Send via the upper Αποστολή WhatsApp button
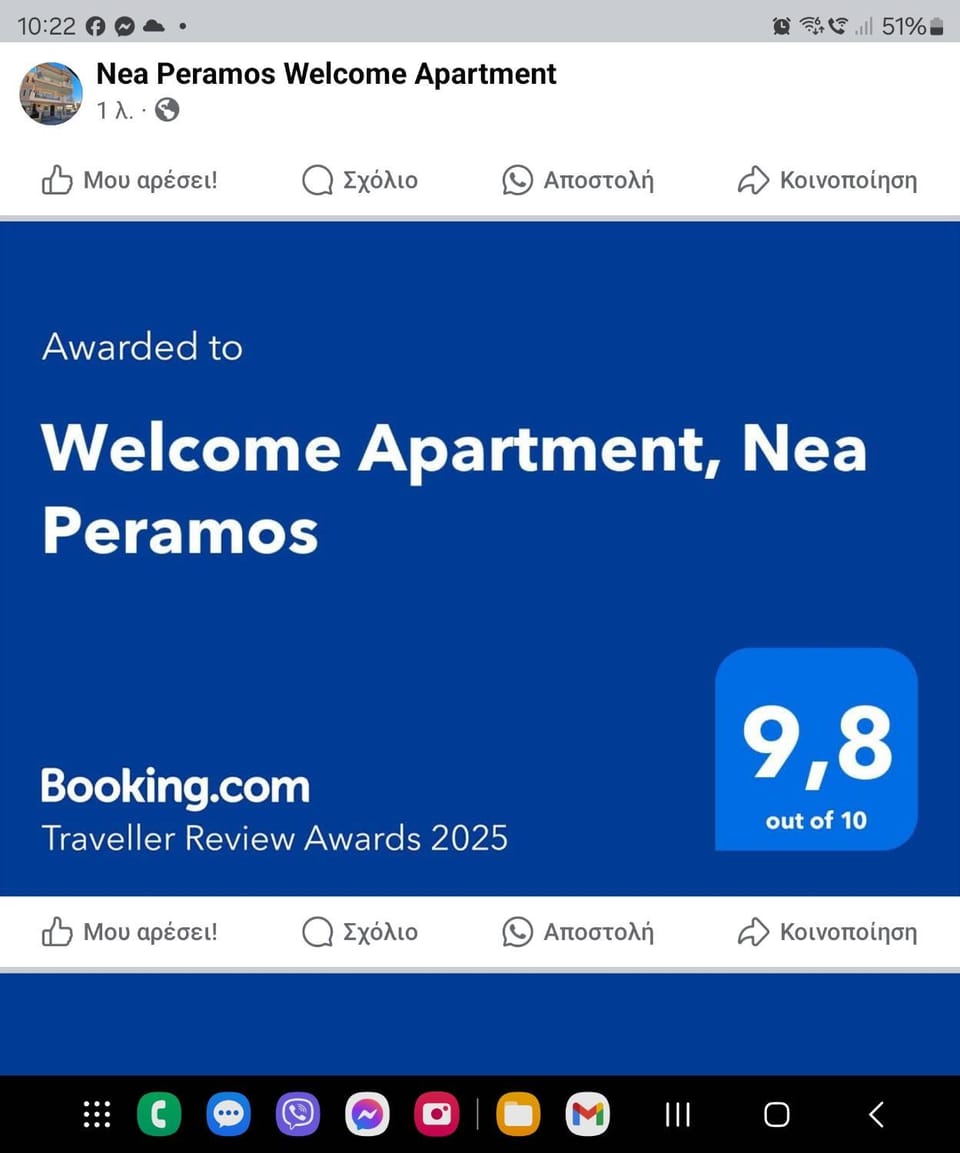The width and height of the screenshot is (960, 1153). pyautogui.click(x=578, y=181)
